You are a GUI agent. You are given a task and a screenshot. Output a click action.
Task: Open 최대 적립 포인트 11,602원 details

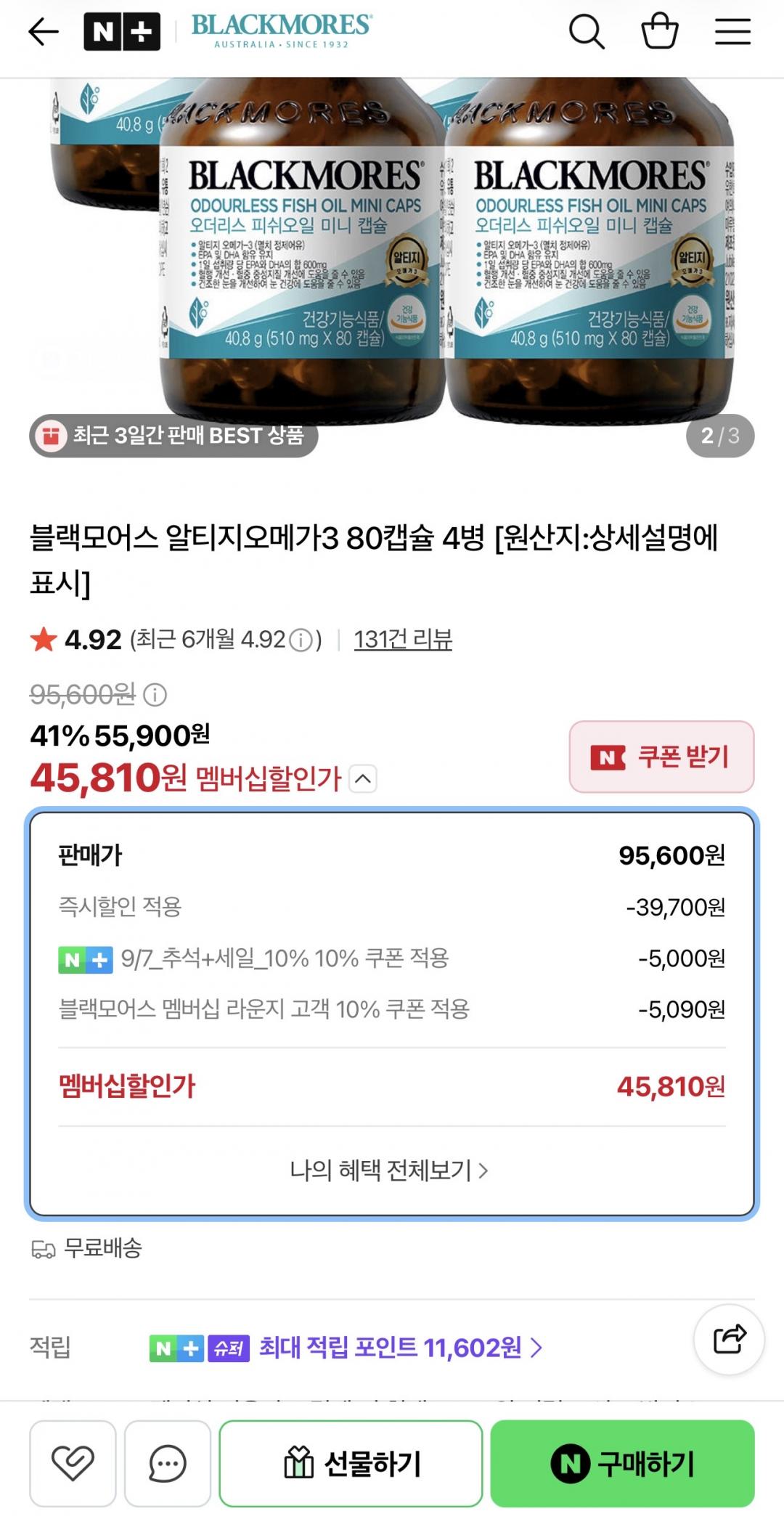click(x=400, y=1348)
